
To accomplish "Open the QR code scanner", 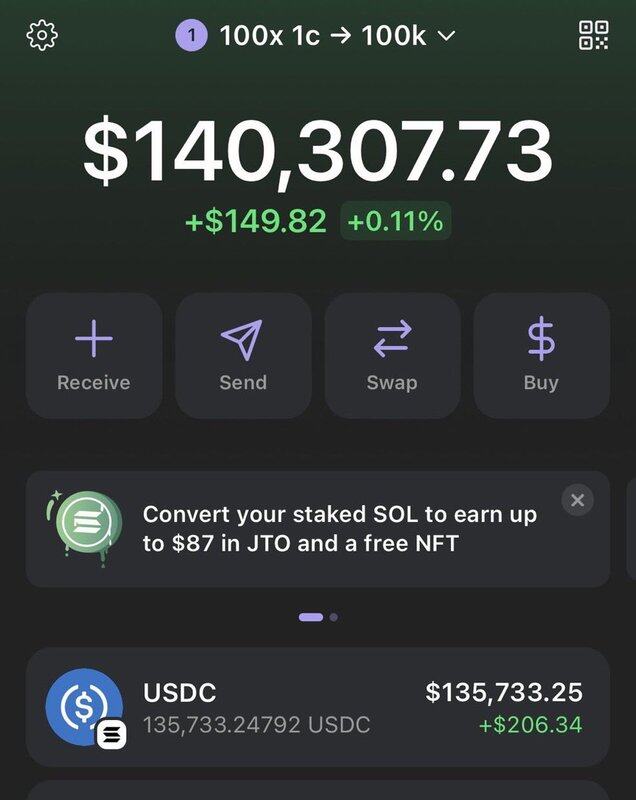I will (x=594, y=36).
